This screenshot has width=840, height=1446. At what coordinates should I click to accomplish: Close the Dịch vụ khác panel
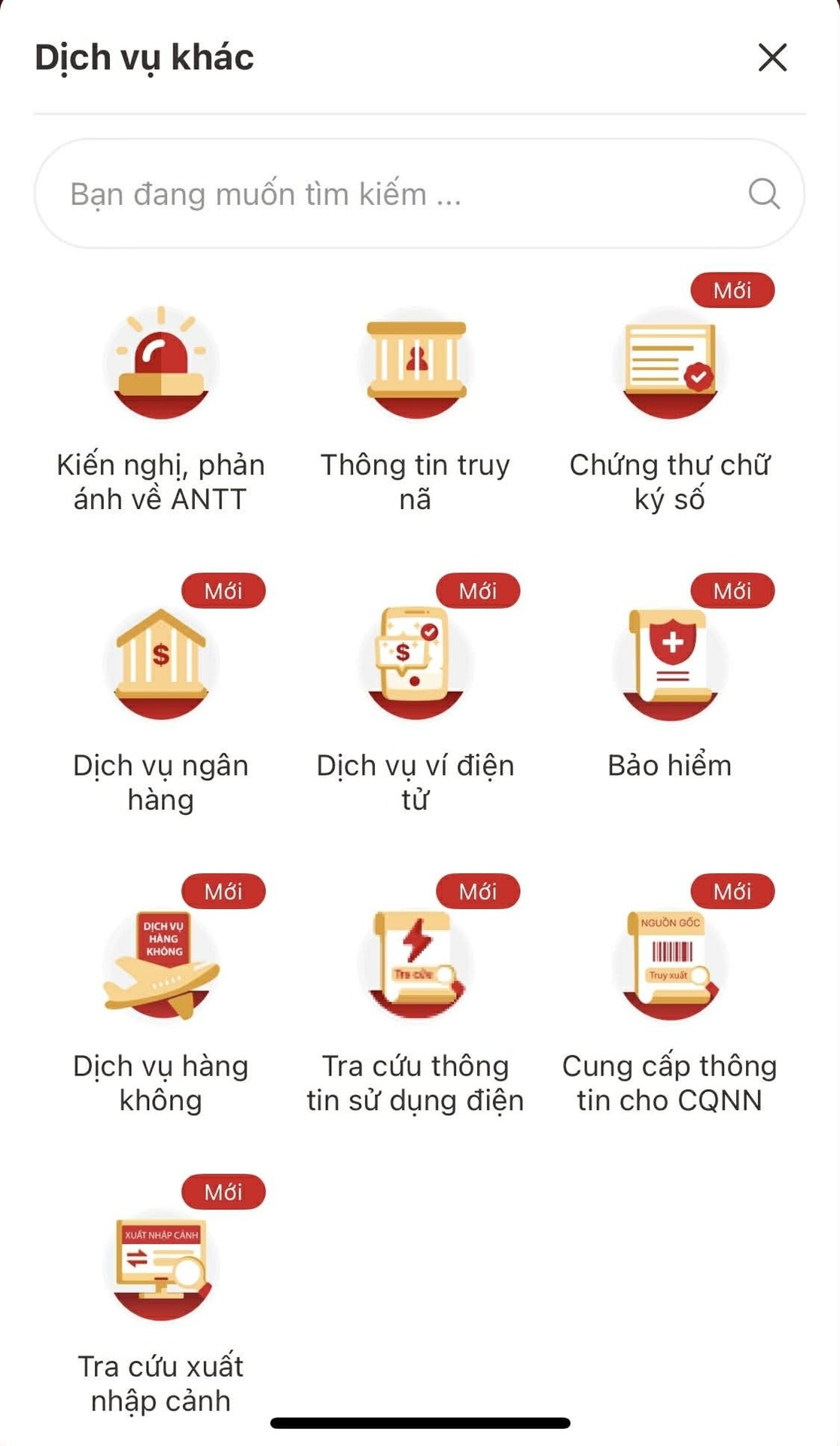(772, 57)
